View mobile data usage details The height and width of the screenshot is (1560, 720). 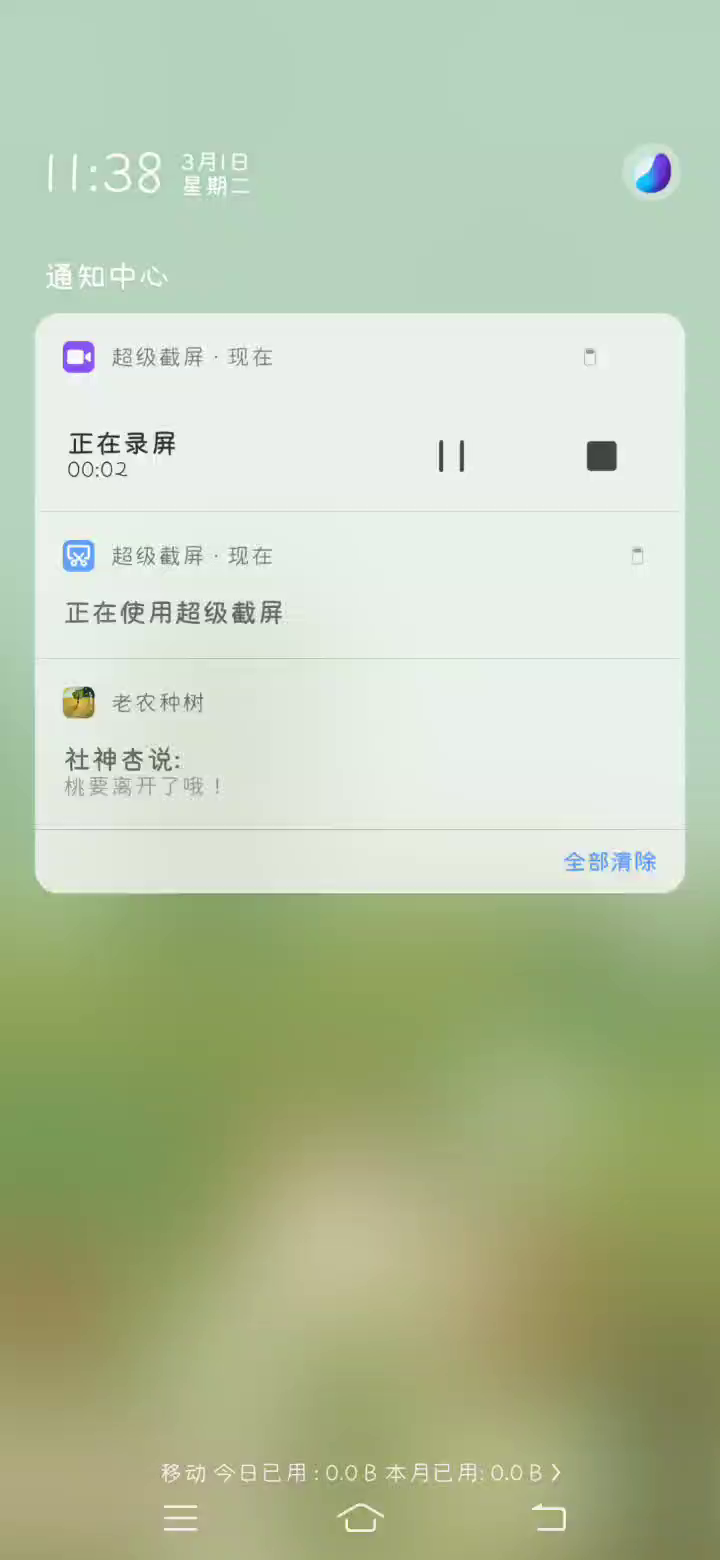click(360, 1472)
